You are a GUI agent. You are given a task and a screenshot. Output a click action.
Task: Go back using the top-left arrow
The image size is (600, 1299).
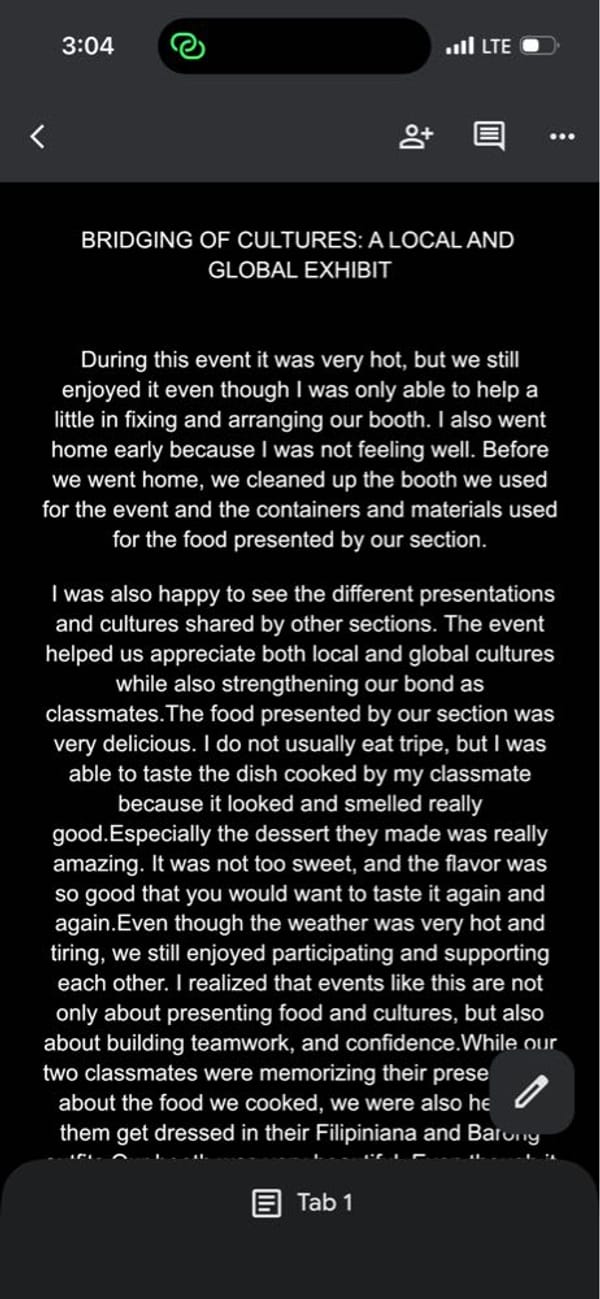tap(38, 136)
